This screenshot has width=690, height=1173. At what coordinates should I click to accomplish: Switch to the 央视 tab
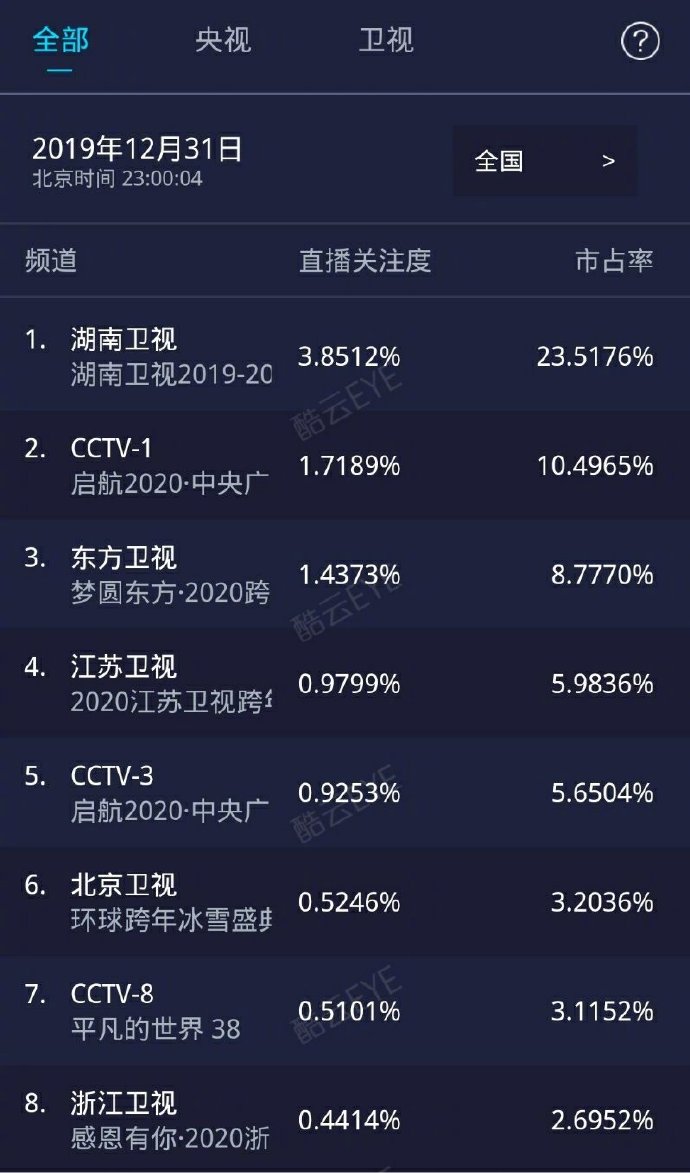tap(222, 41)
